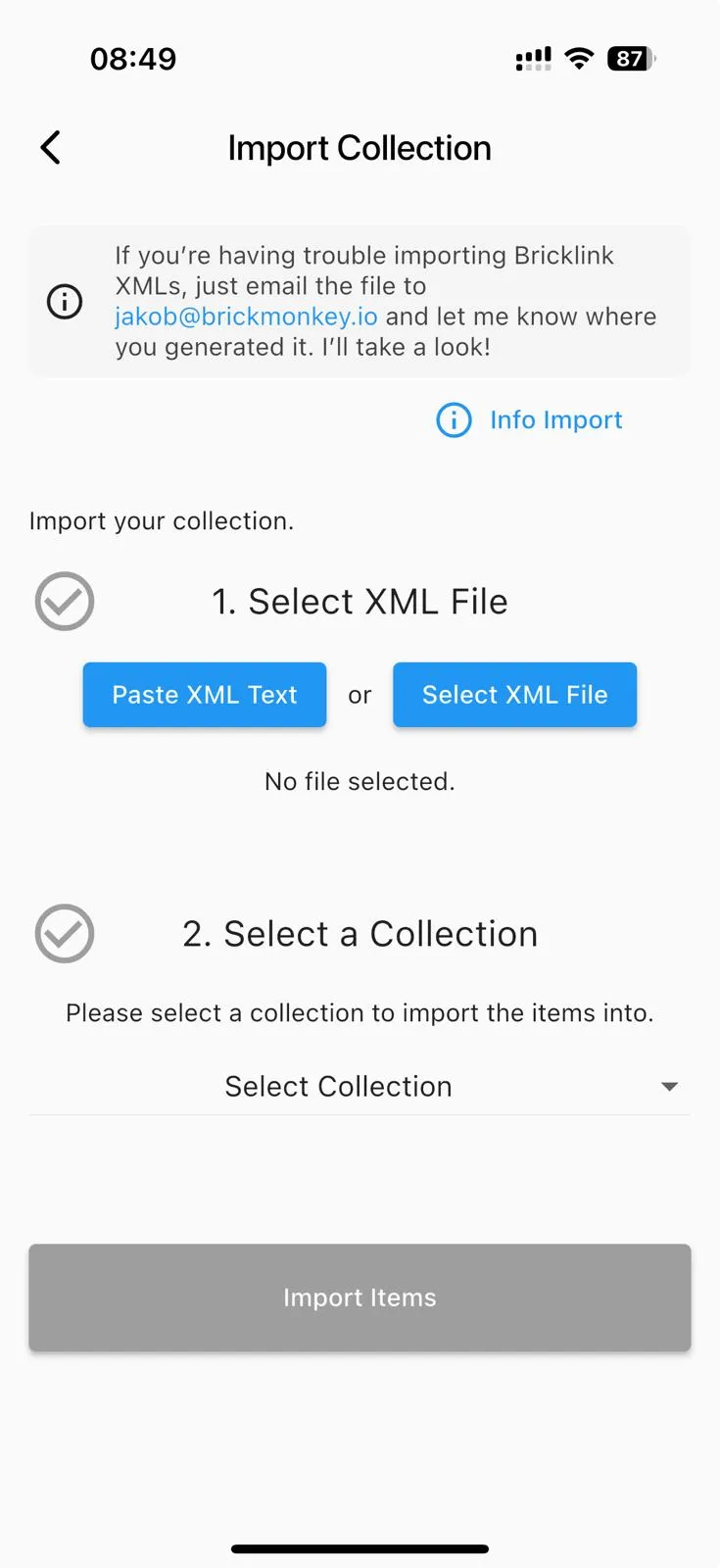Screen dimensions: 720x1568
Task: Tap the Paste XML Text button
Action: (205, 695)
